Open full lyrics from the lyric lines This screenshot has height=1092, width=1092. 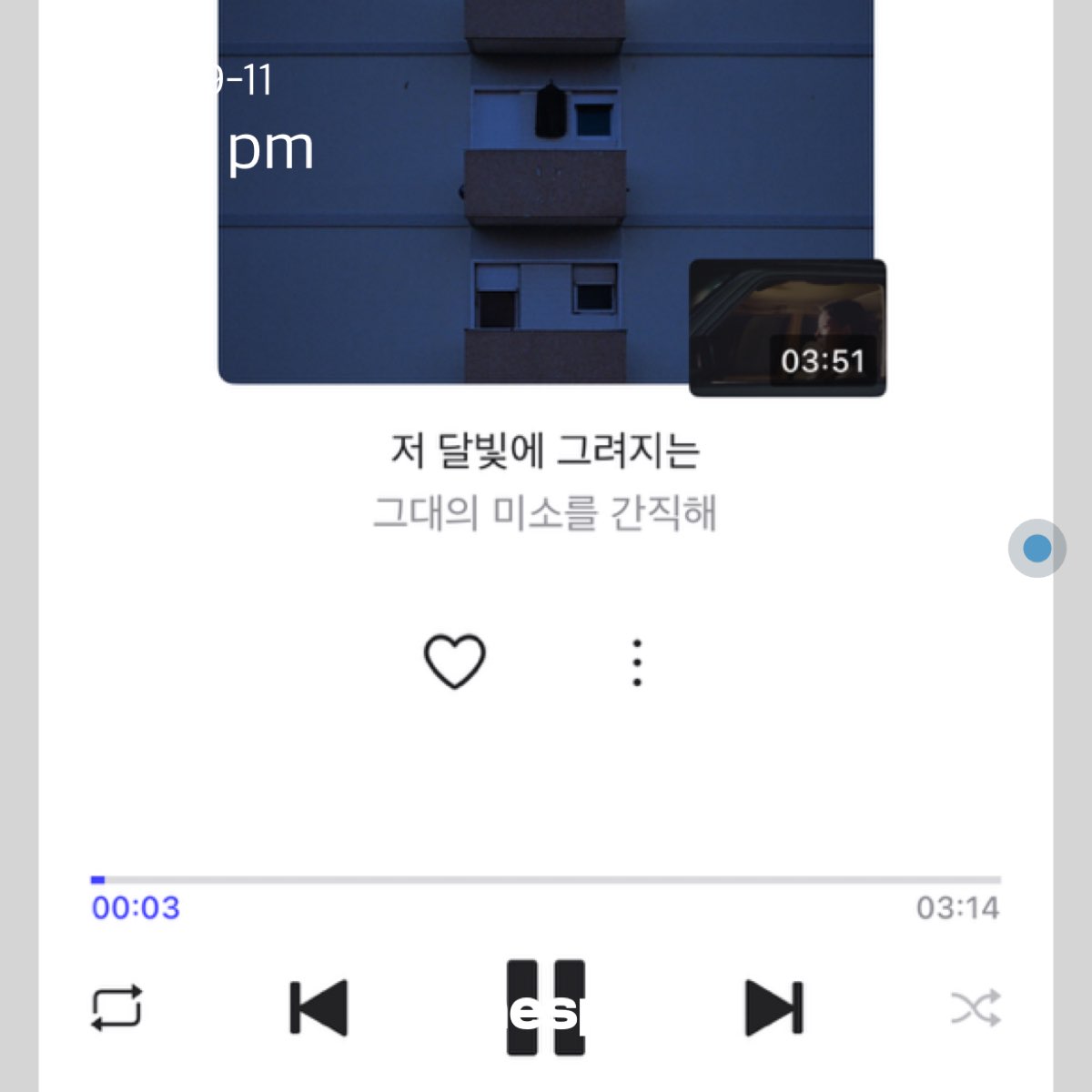545,482
